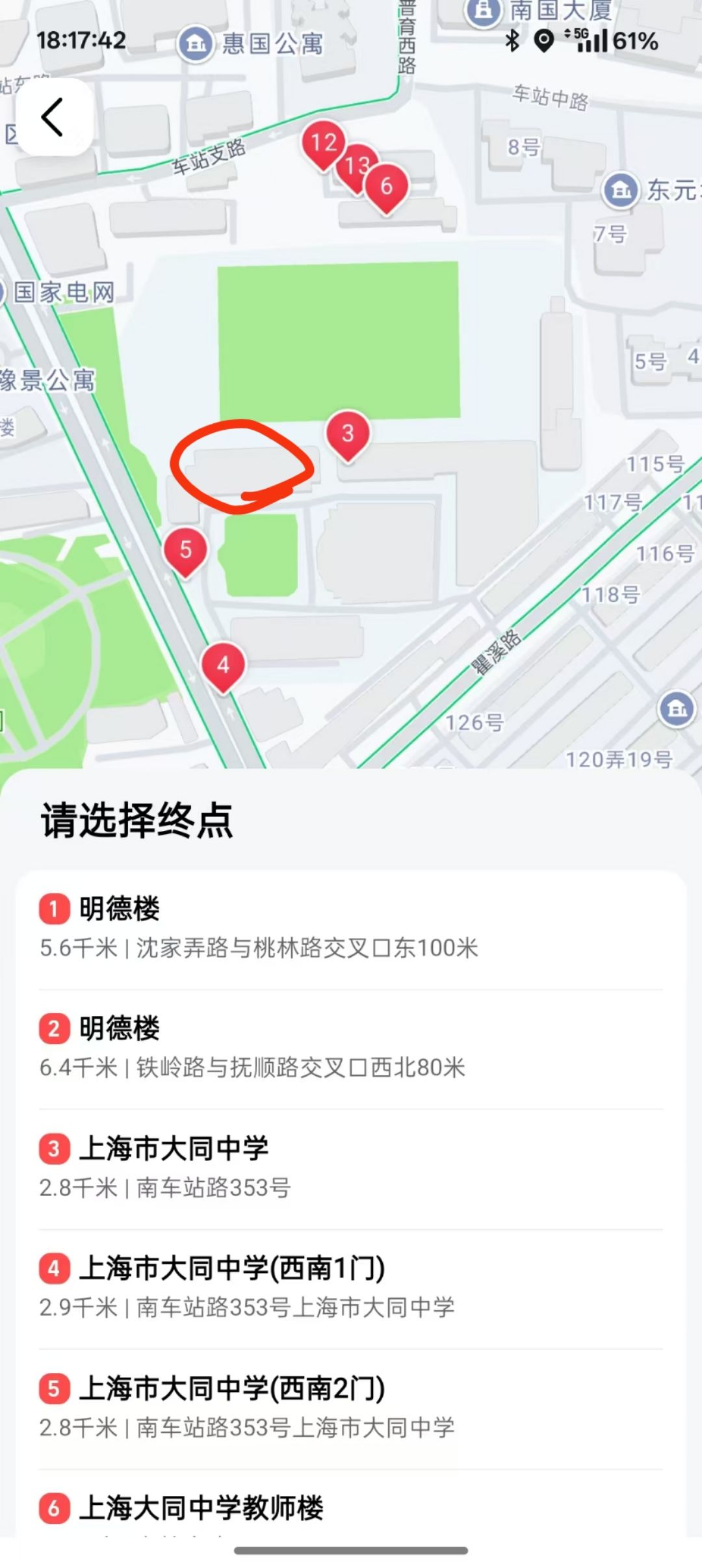Tap map marker number 5
Screen dimensions: 702x1568
(185, 550)
